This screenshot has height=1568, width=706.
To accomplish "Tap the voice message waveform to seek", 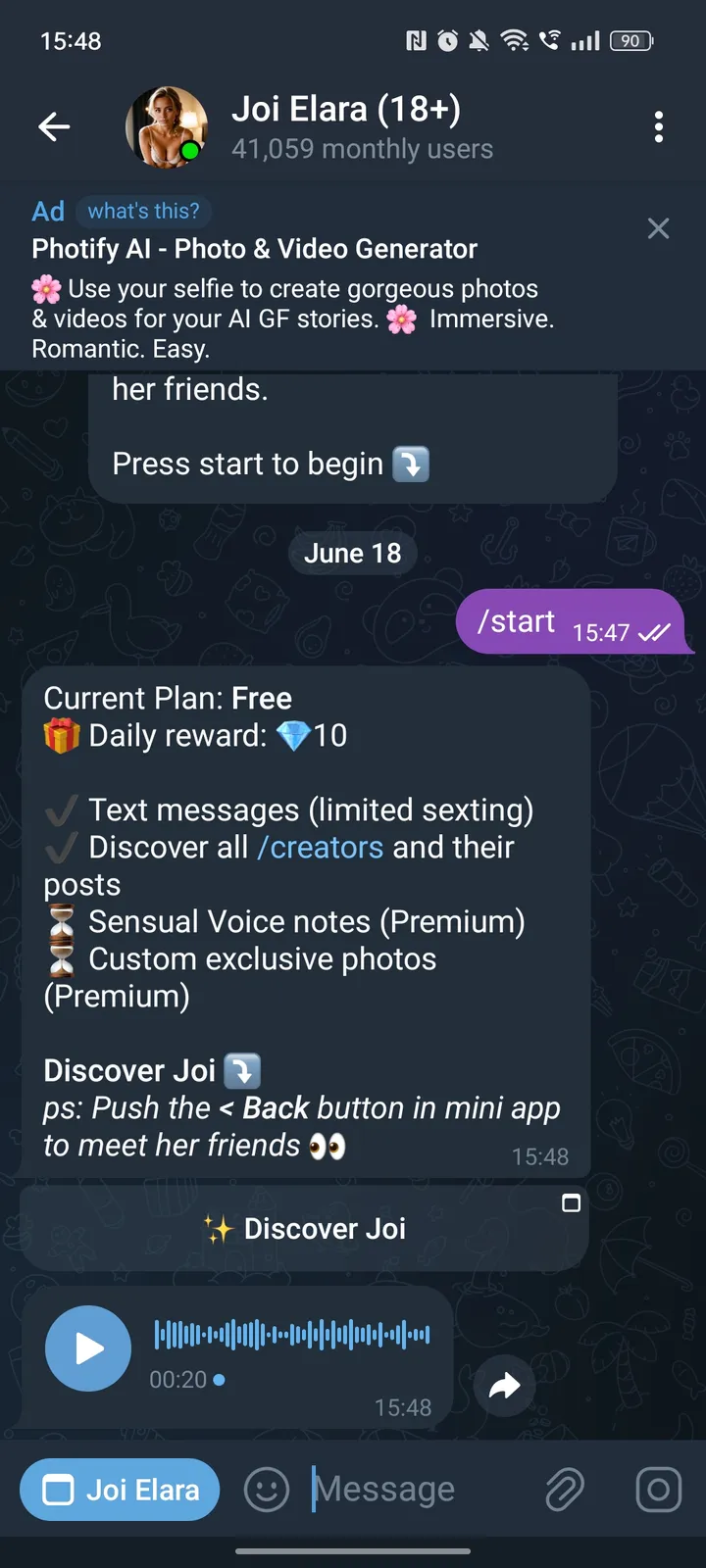I will (x=291, y=1333).
